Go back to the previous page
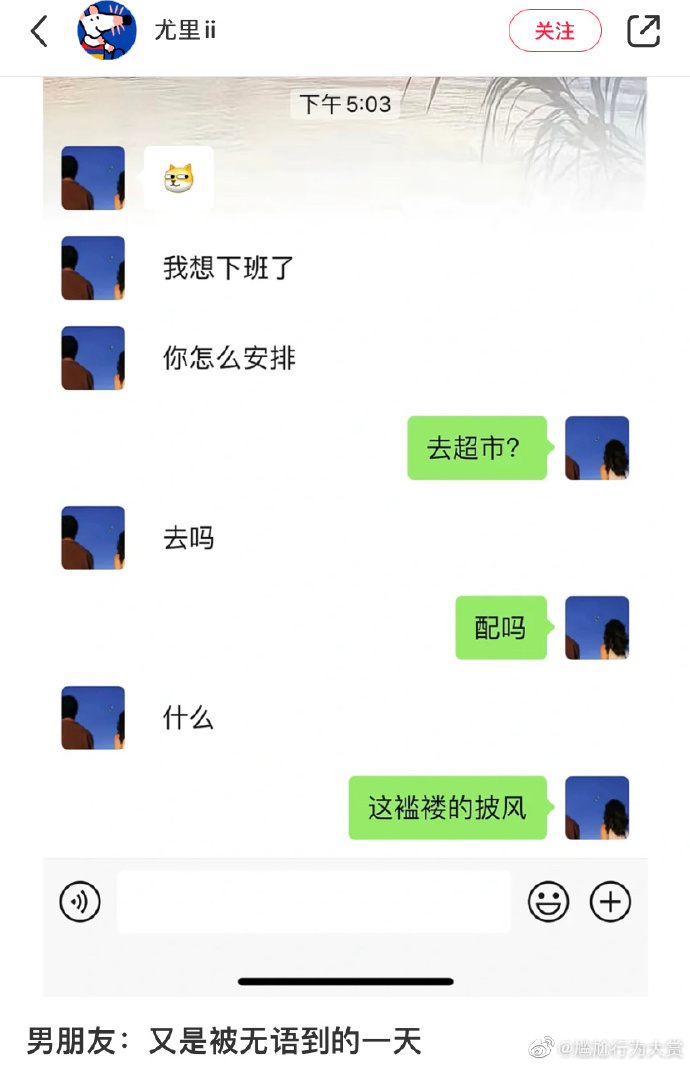 39,31
